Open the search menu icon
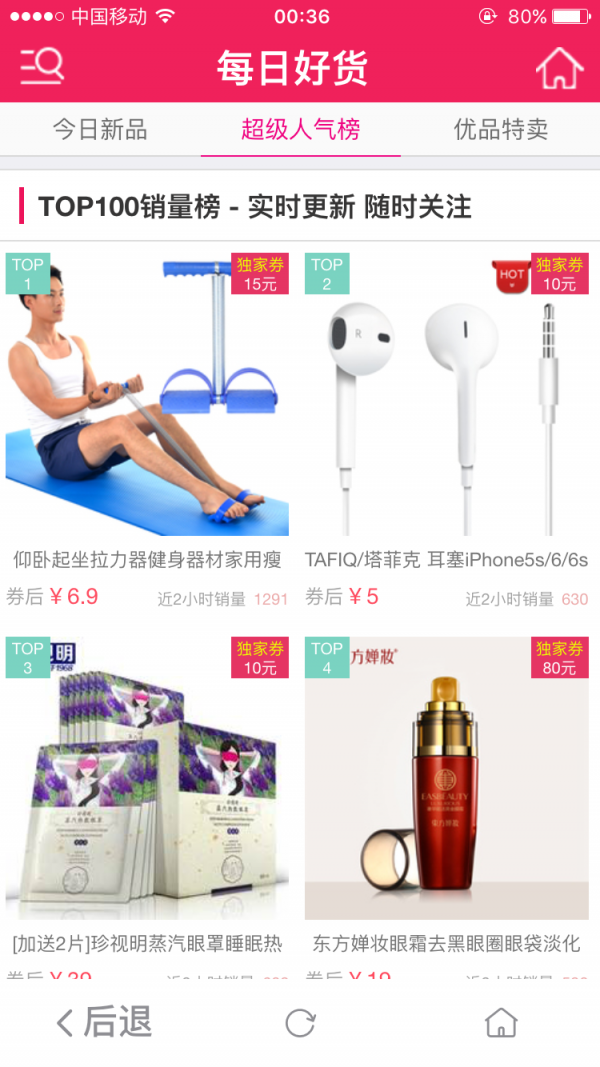The width and height of the screenshot is (600, 1067). tap(42, 66)
